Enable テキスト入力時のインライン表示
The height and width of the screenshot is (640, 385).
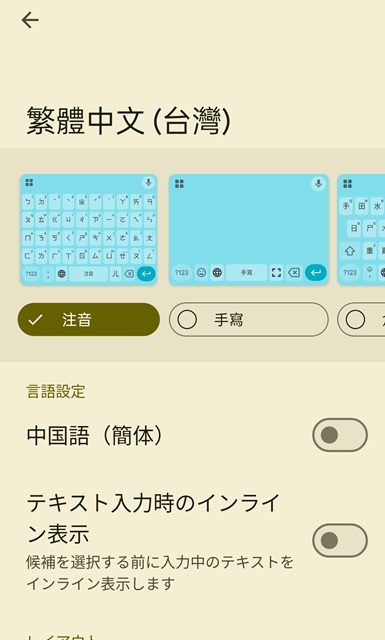click(340, 540)
